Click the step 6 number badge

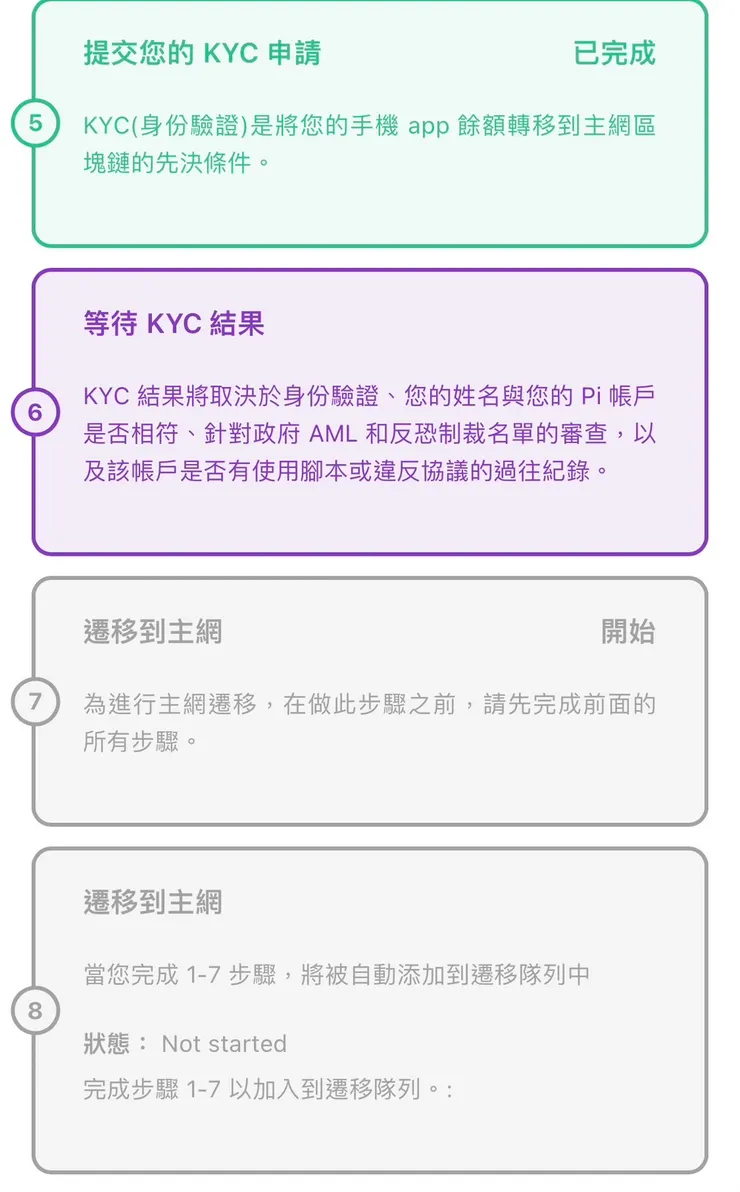coord(37,410)
